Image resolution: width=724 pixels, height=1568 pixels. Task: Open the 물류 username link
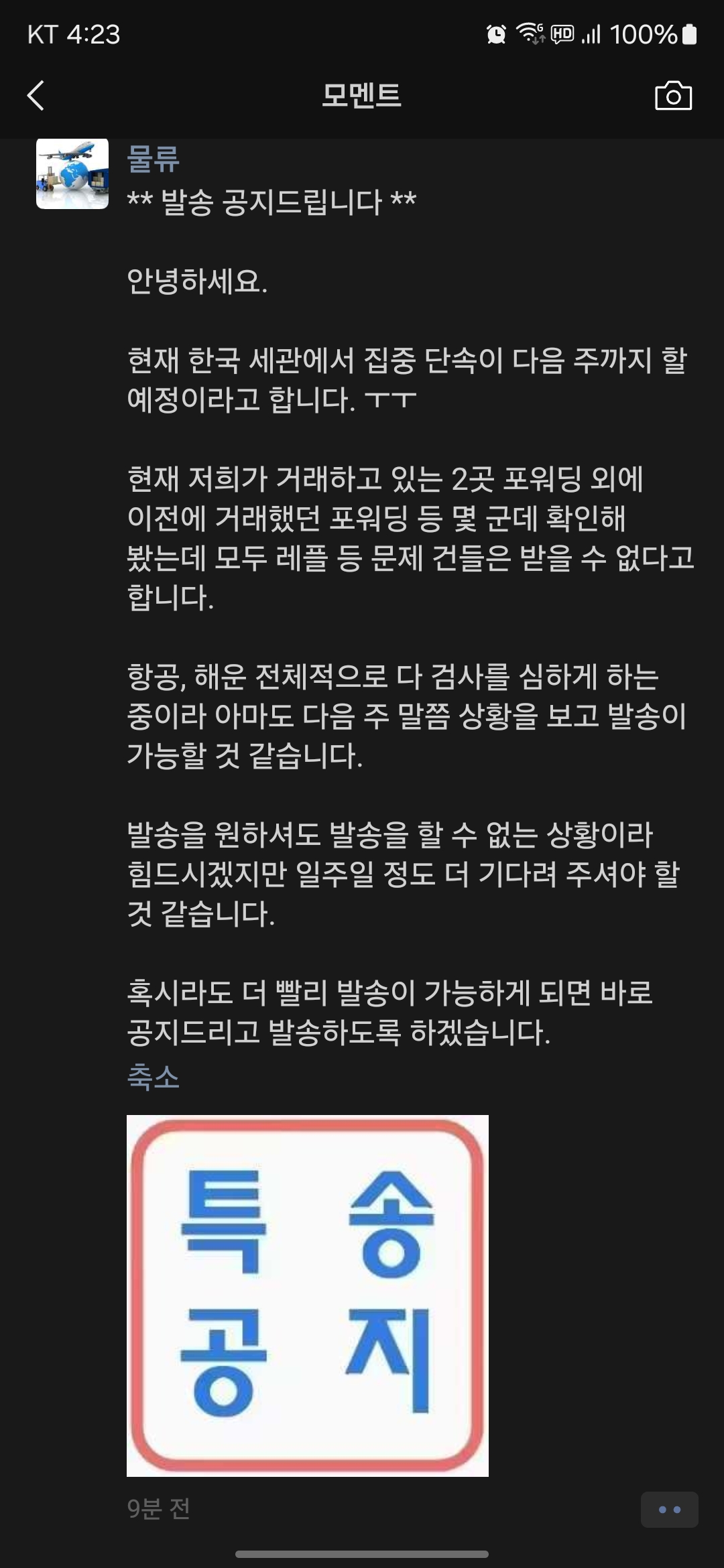(x=154, y=159)
